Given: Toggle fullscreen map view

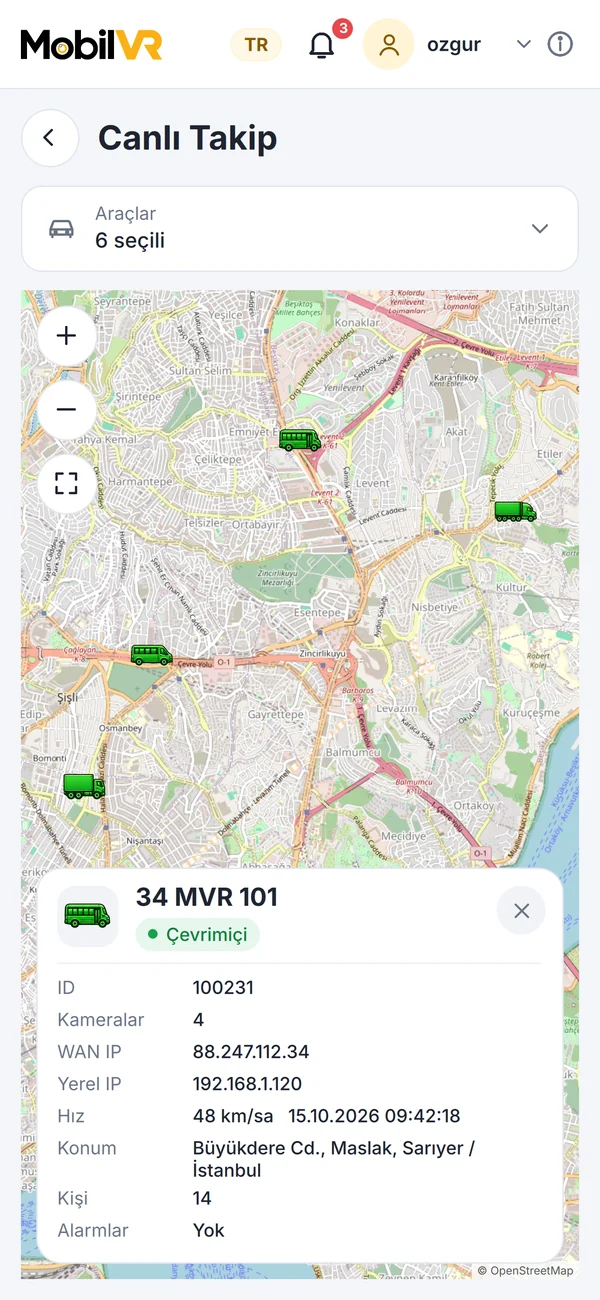Looking at the screenshot, I should click(x=67, y=484).
